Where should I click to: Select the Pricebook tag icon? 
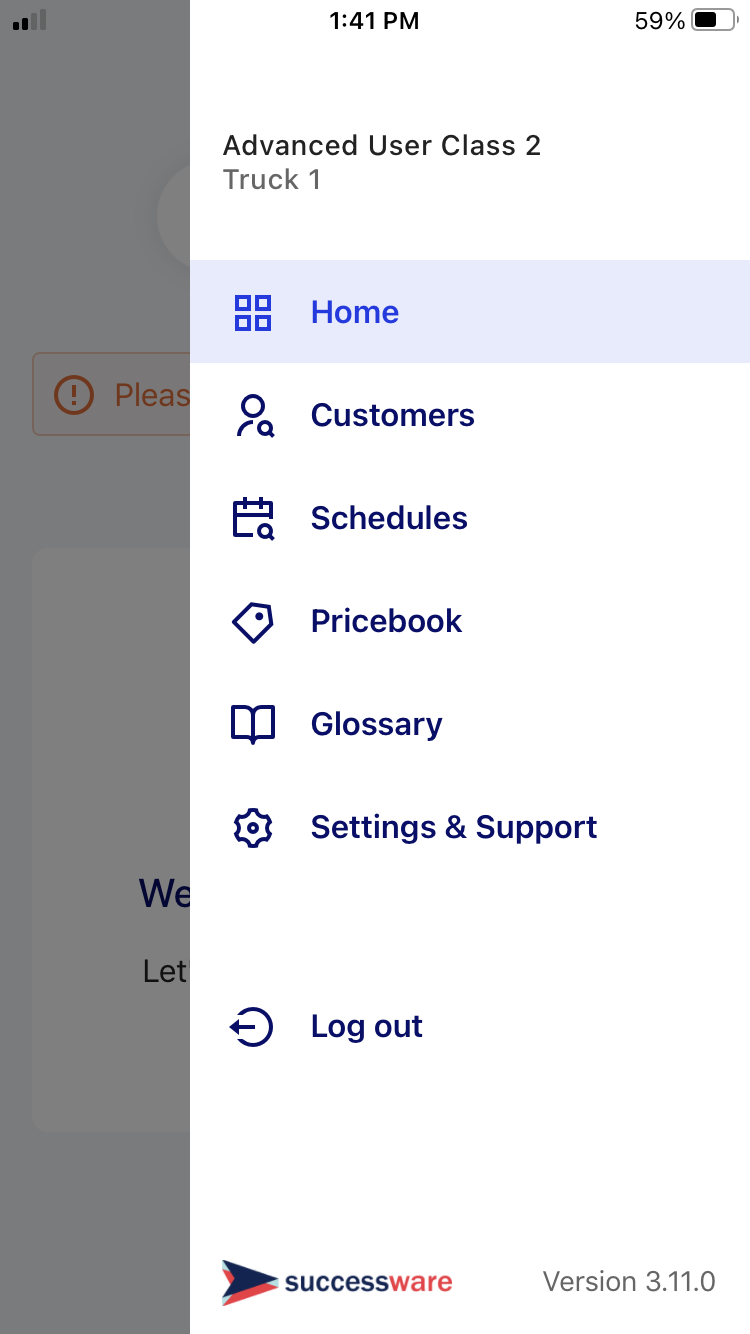tap(252, 621)
